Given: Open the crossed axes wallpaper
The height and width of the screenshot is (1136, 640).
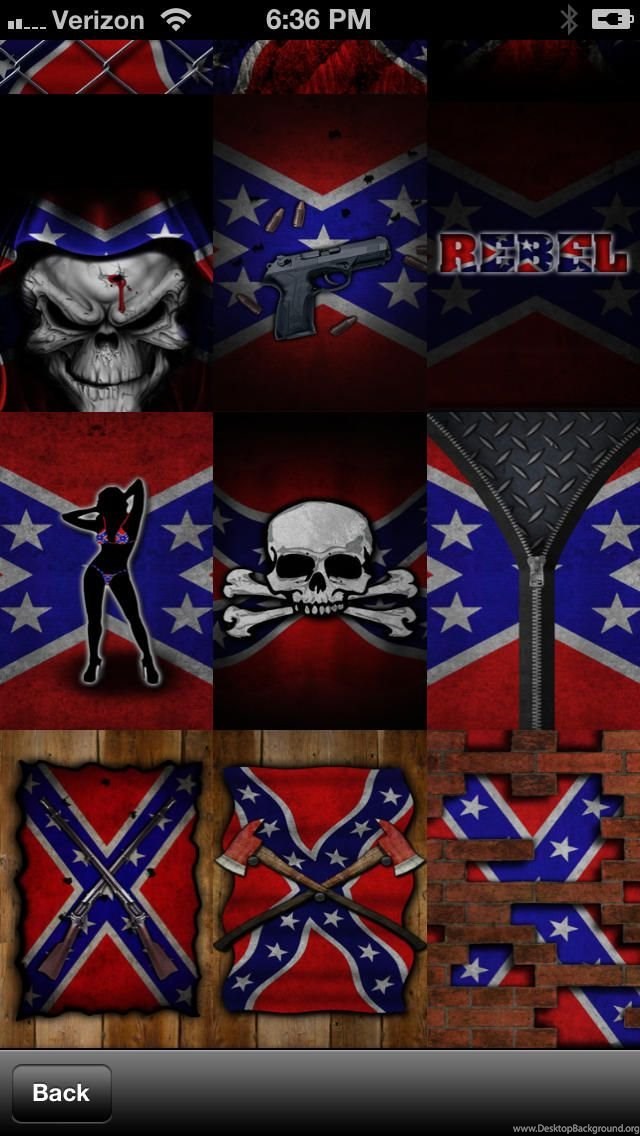Looking at the screenshot, I should point(320,889).
